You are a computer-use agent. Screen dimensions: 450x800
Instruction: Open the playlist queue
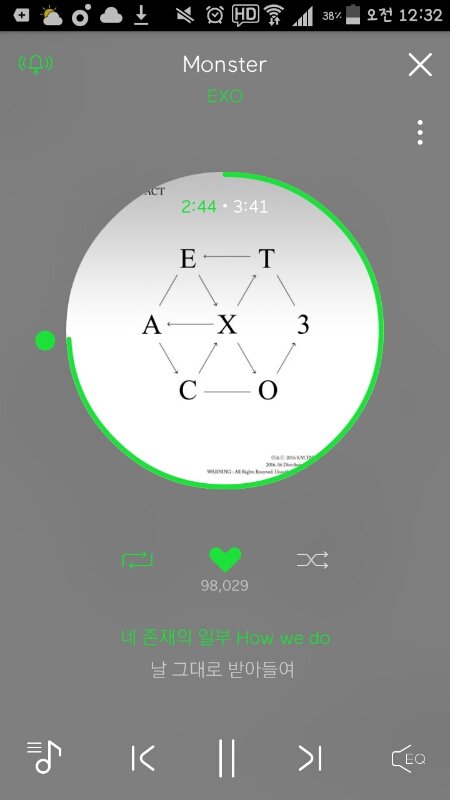pyautogui.click(x=44, y=757)
